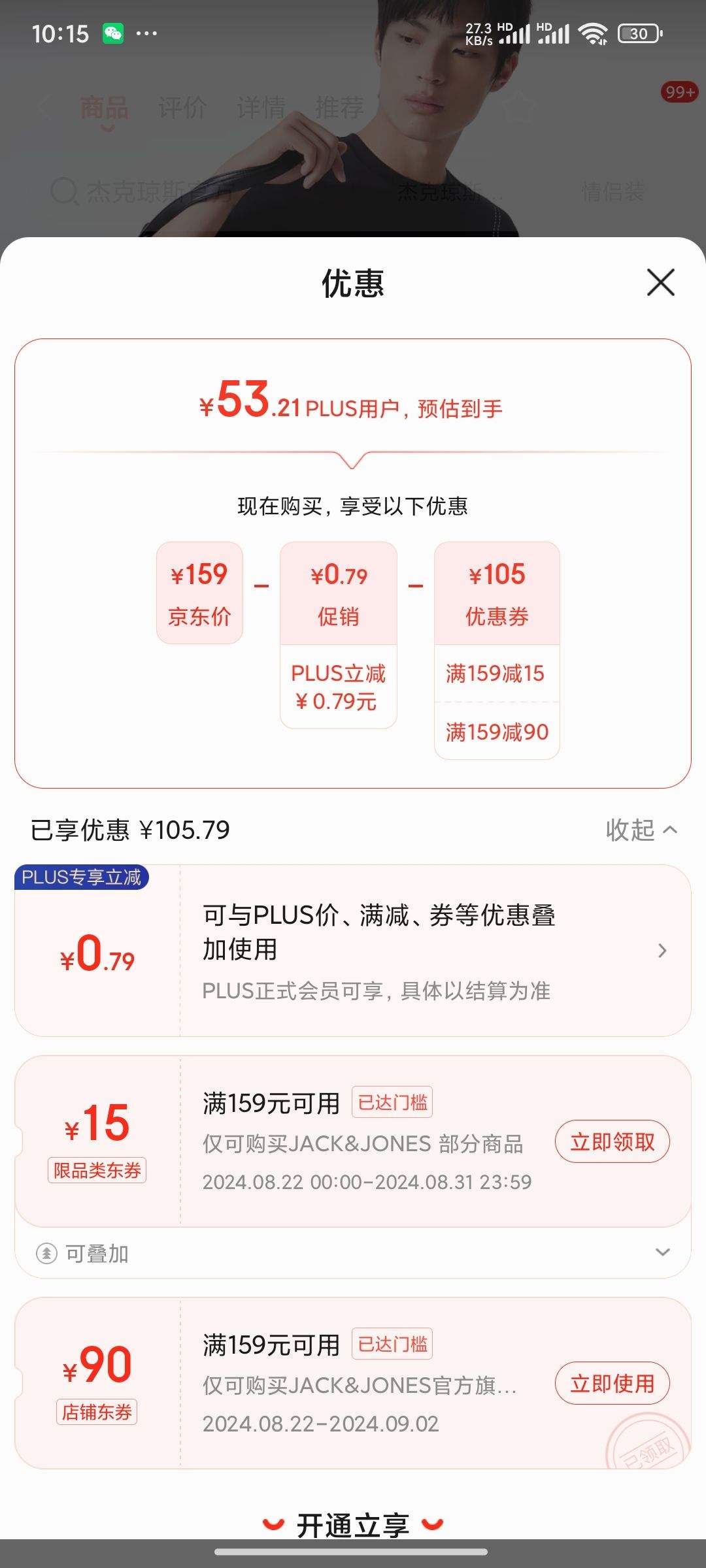
Task: Collapse discounts with 收起
Action: pos(641,830)
